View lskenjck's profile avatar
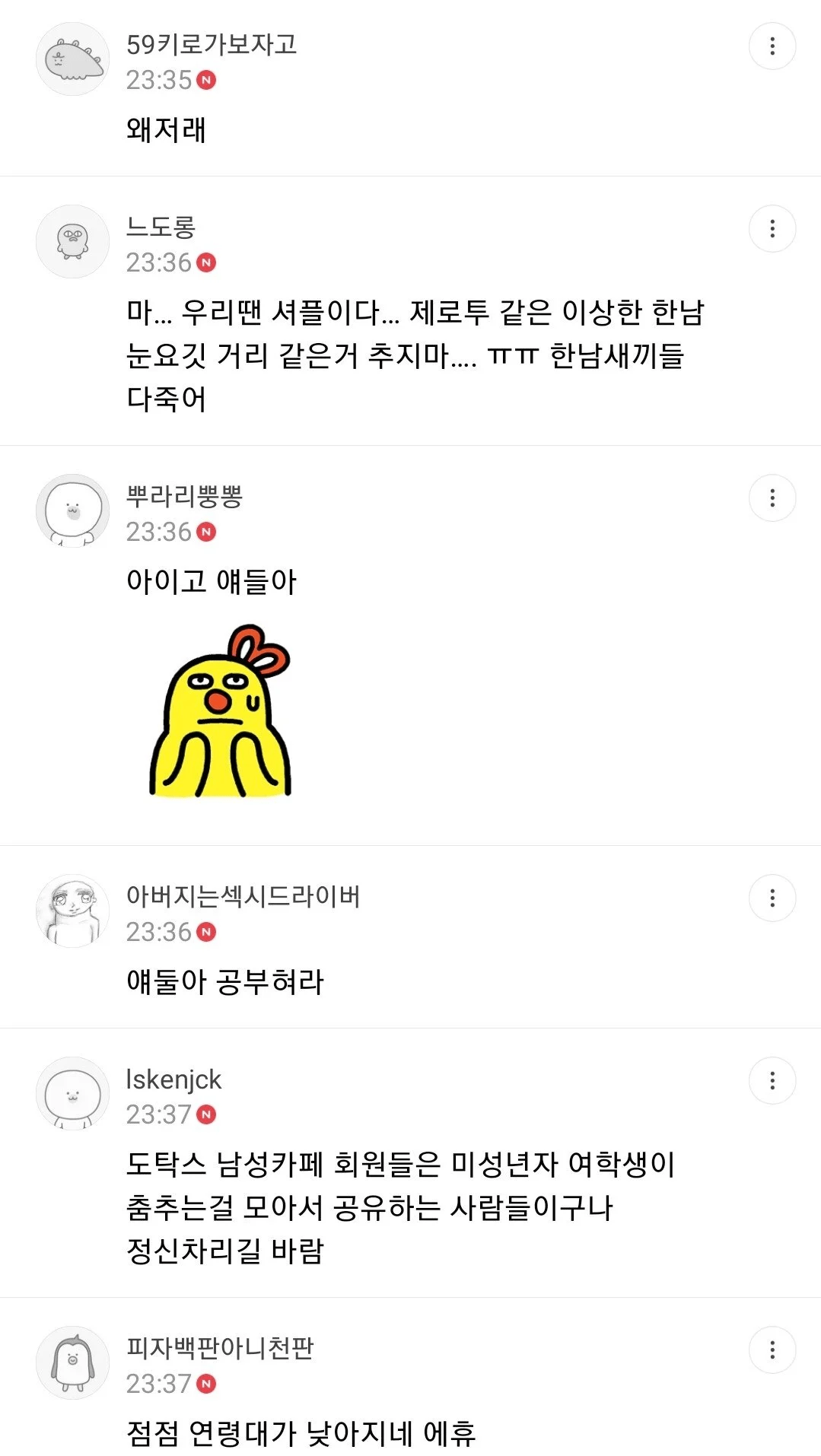The height and width of the screenshot is (1456, 821). 73,1094
